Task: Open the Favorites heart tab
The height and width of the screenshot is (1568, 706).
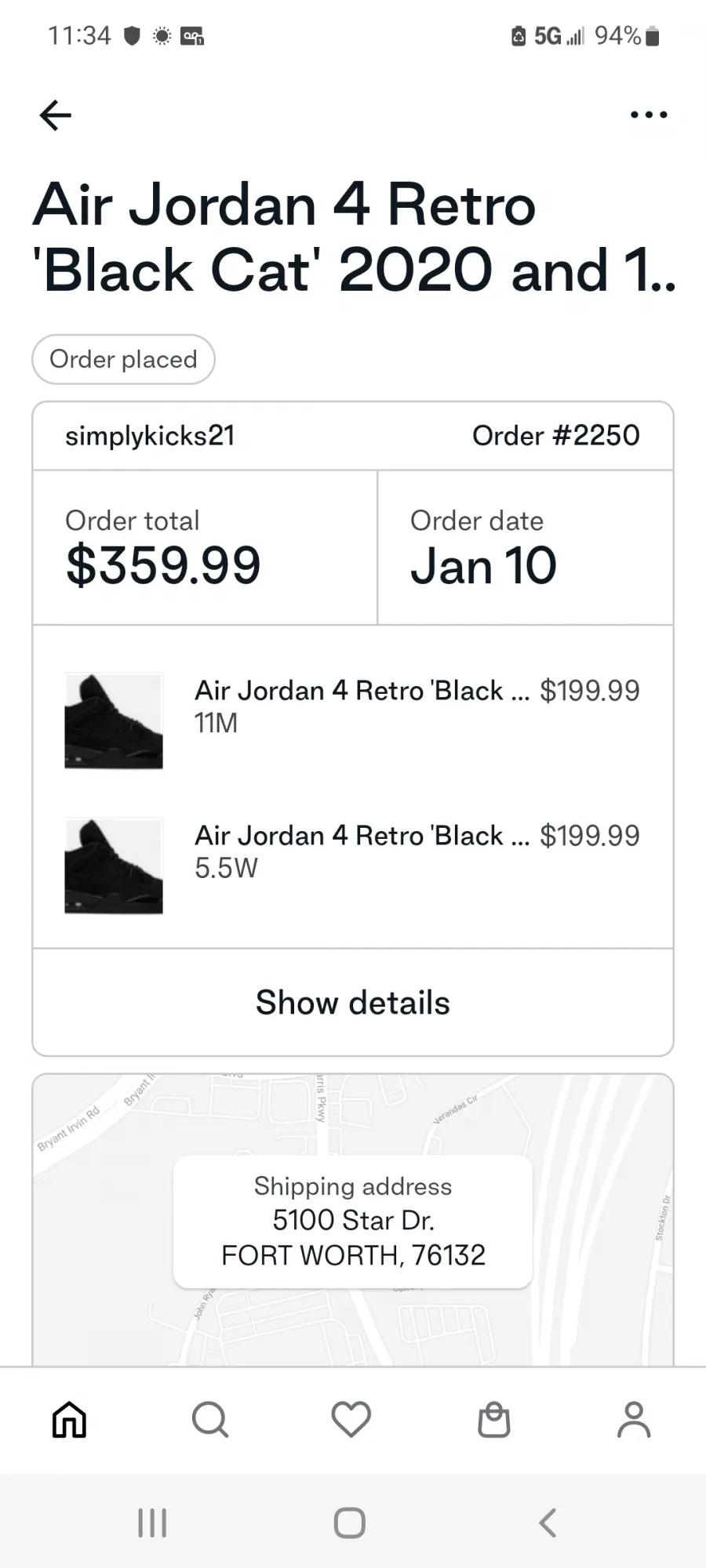Action: click(351, 1420)
